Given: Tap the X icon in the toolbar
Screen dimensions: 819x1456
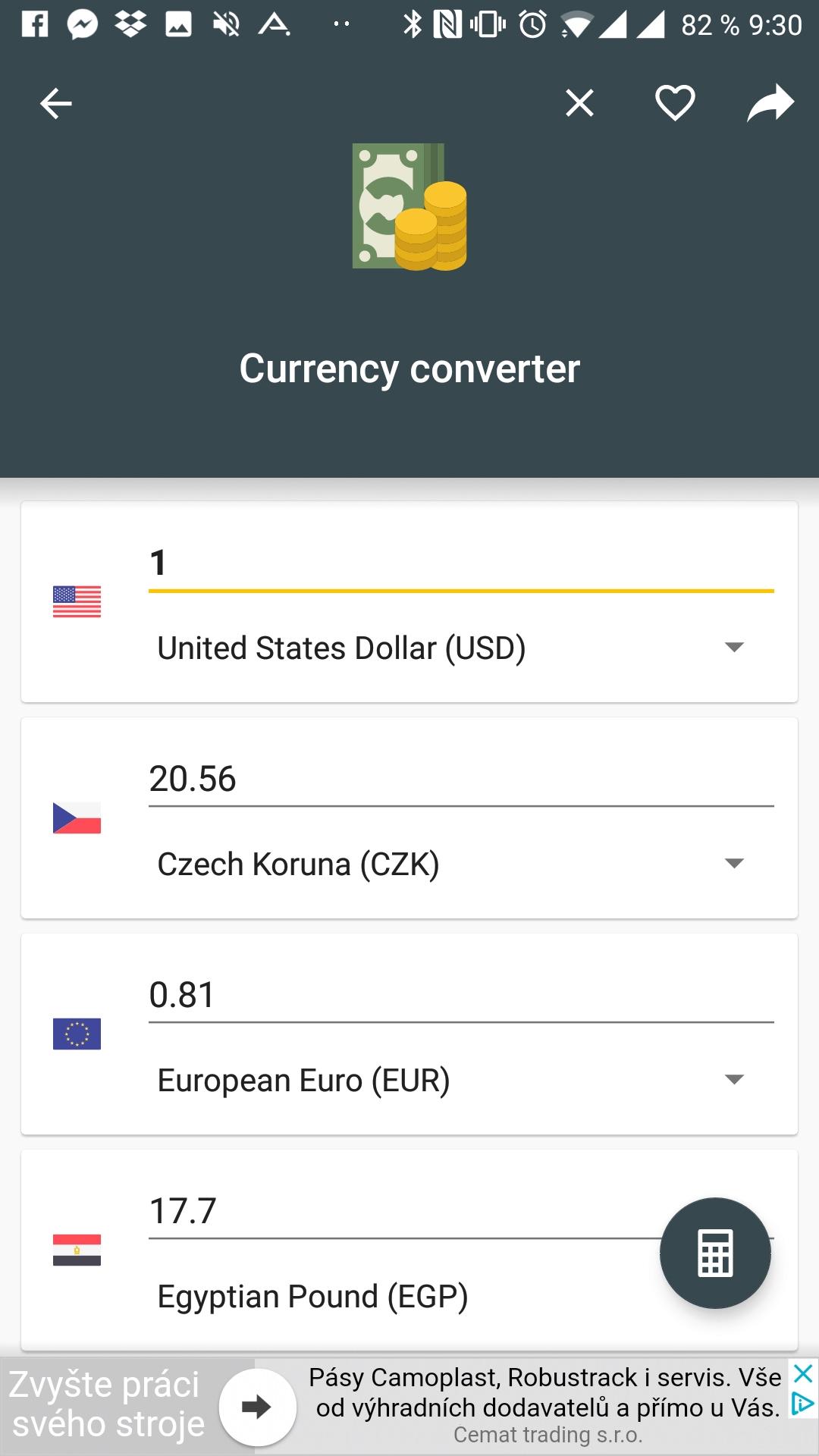Looking at the screenshot, I should click(x=579, y=103).
